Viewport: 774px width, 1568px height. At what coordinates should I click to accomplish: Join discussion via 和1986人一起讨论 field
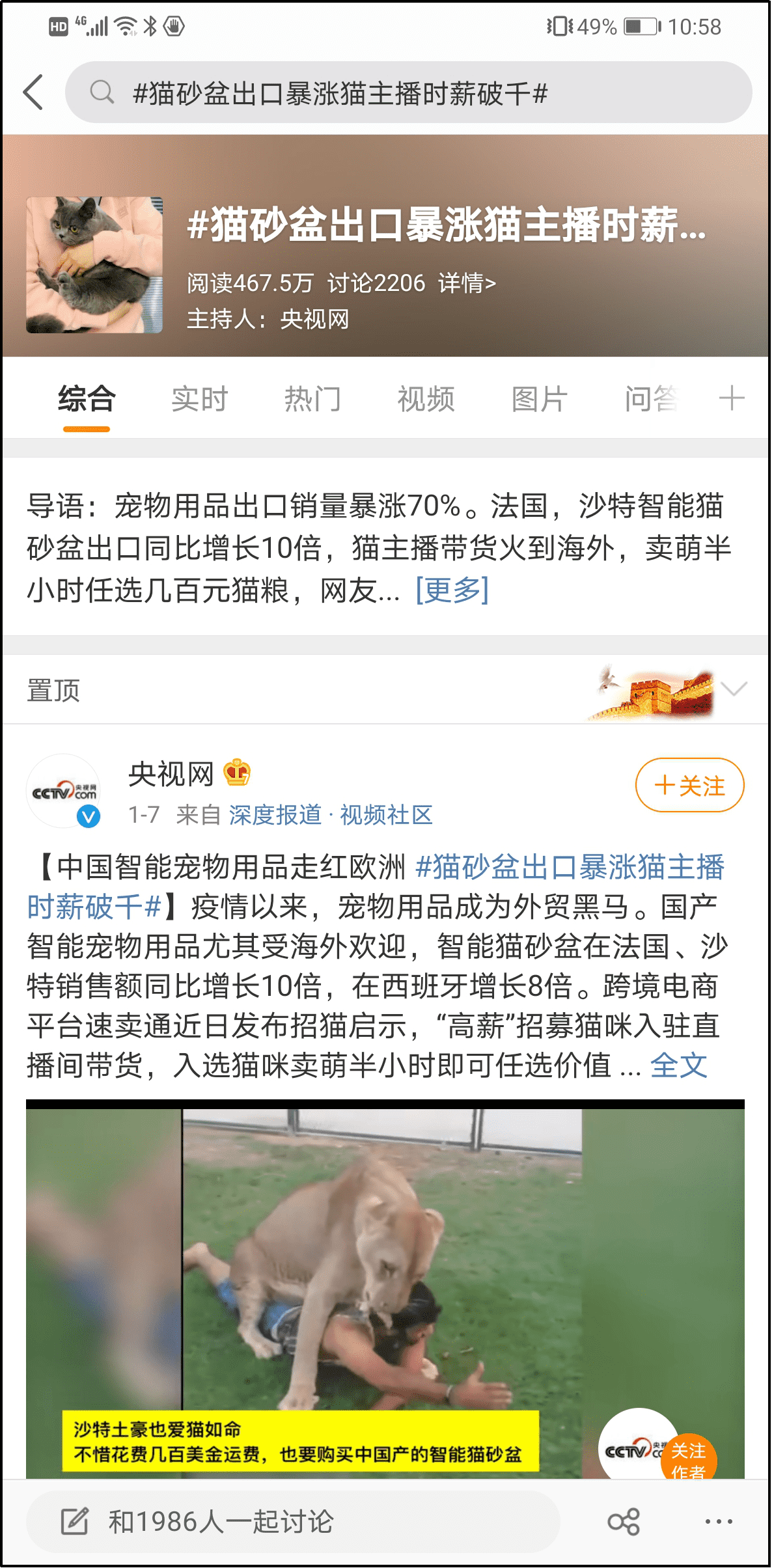[293, 1522]
